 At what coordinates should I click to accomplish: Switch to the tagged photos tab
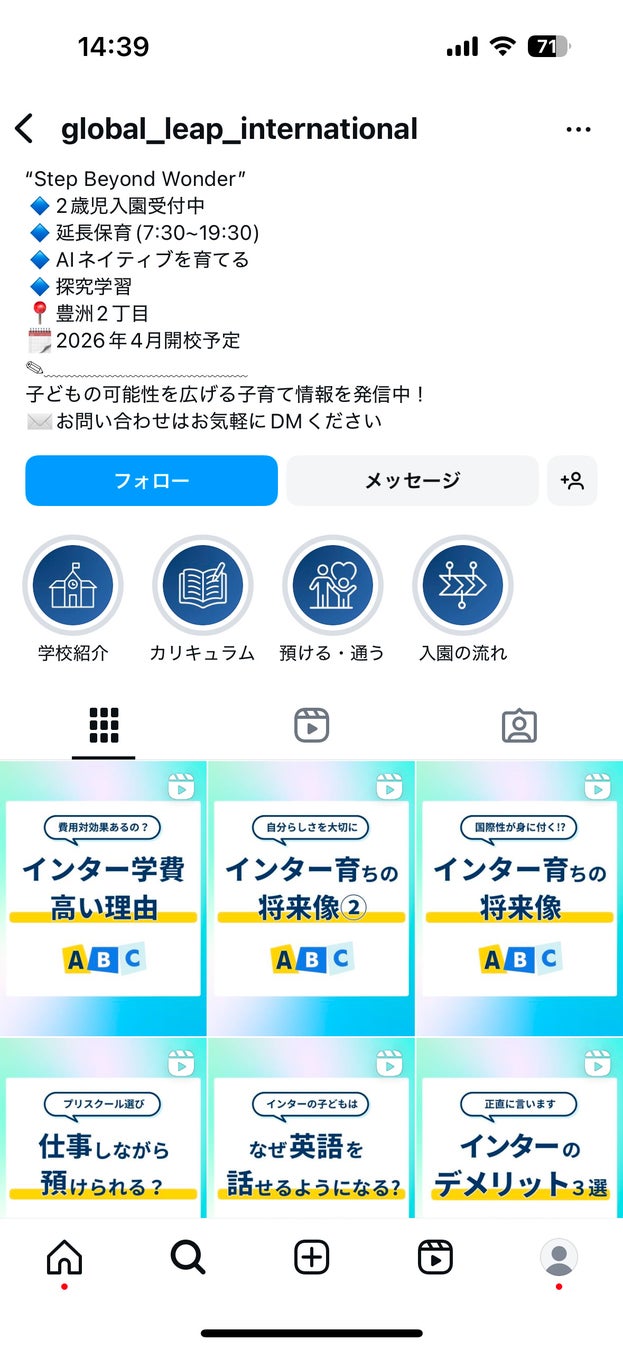pyautogui.click(x=519, y=726)
